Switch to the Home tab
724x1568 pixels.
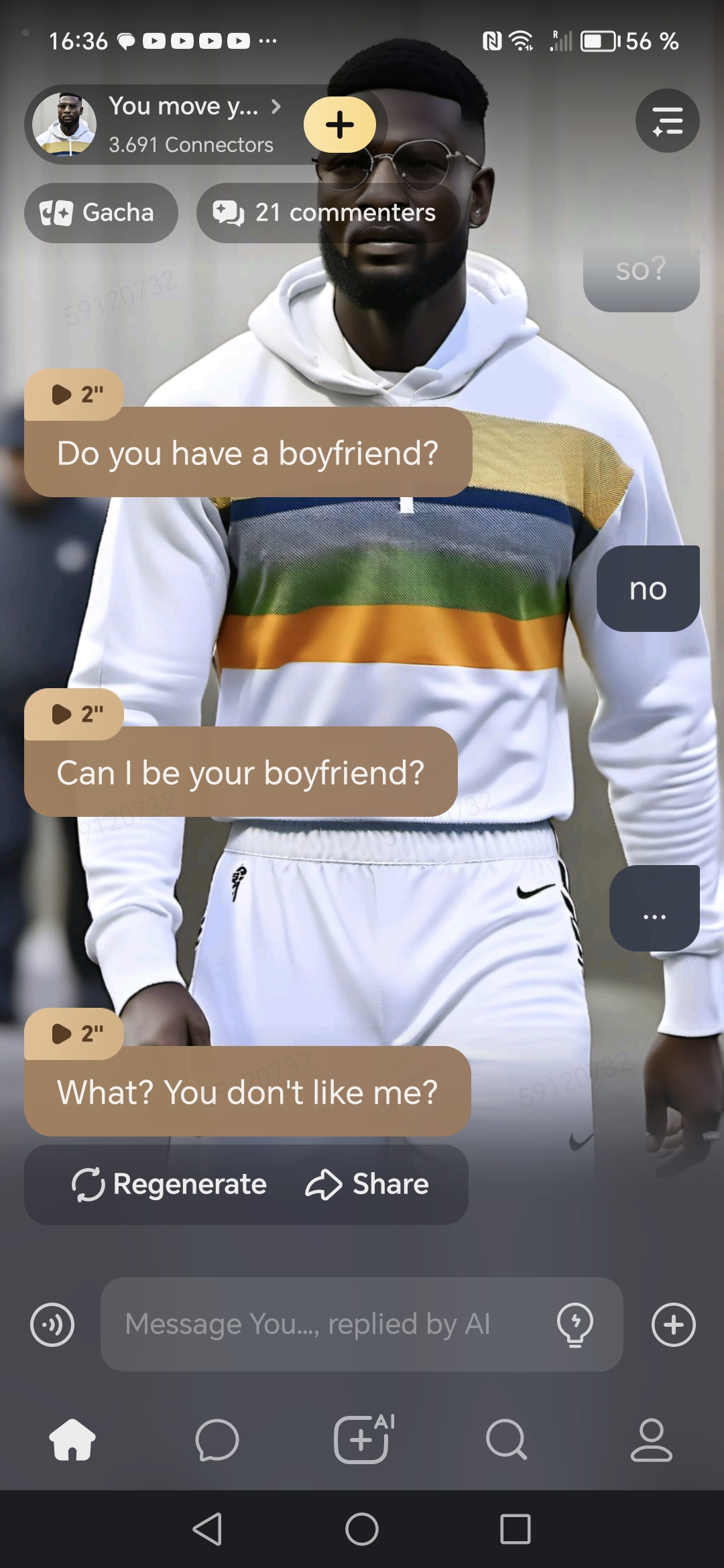[72, 1440]
